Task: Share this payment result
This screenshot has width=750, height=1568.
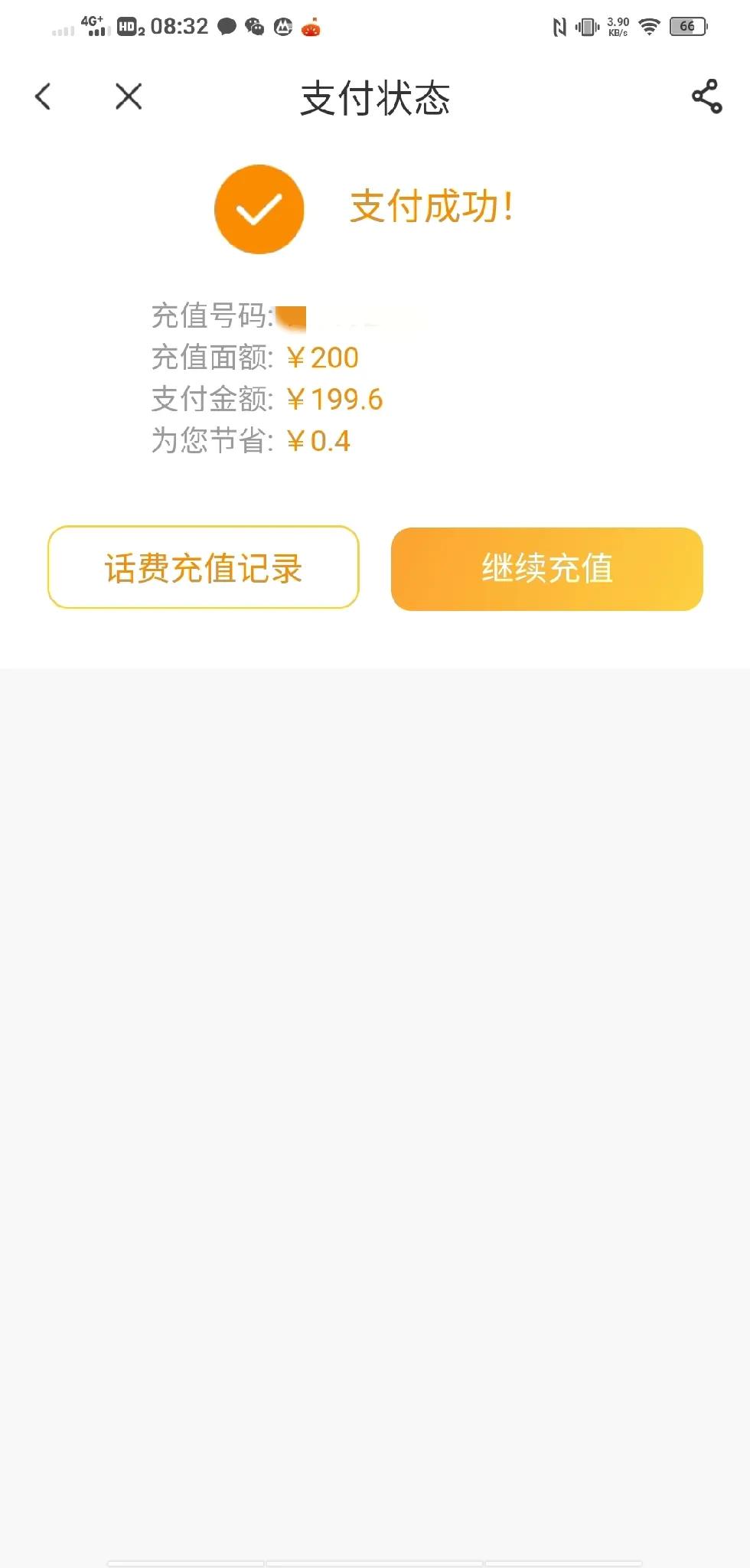Action: coord(706,96)
